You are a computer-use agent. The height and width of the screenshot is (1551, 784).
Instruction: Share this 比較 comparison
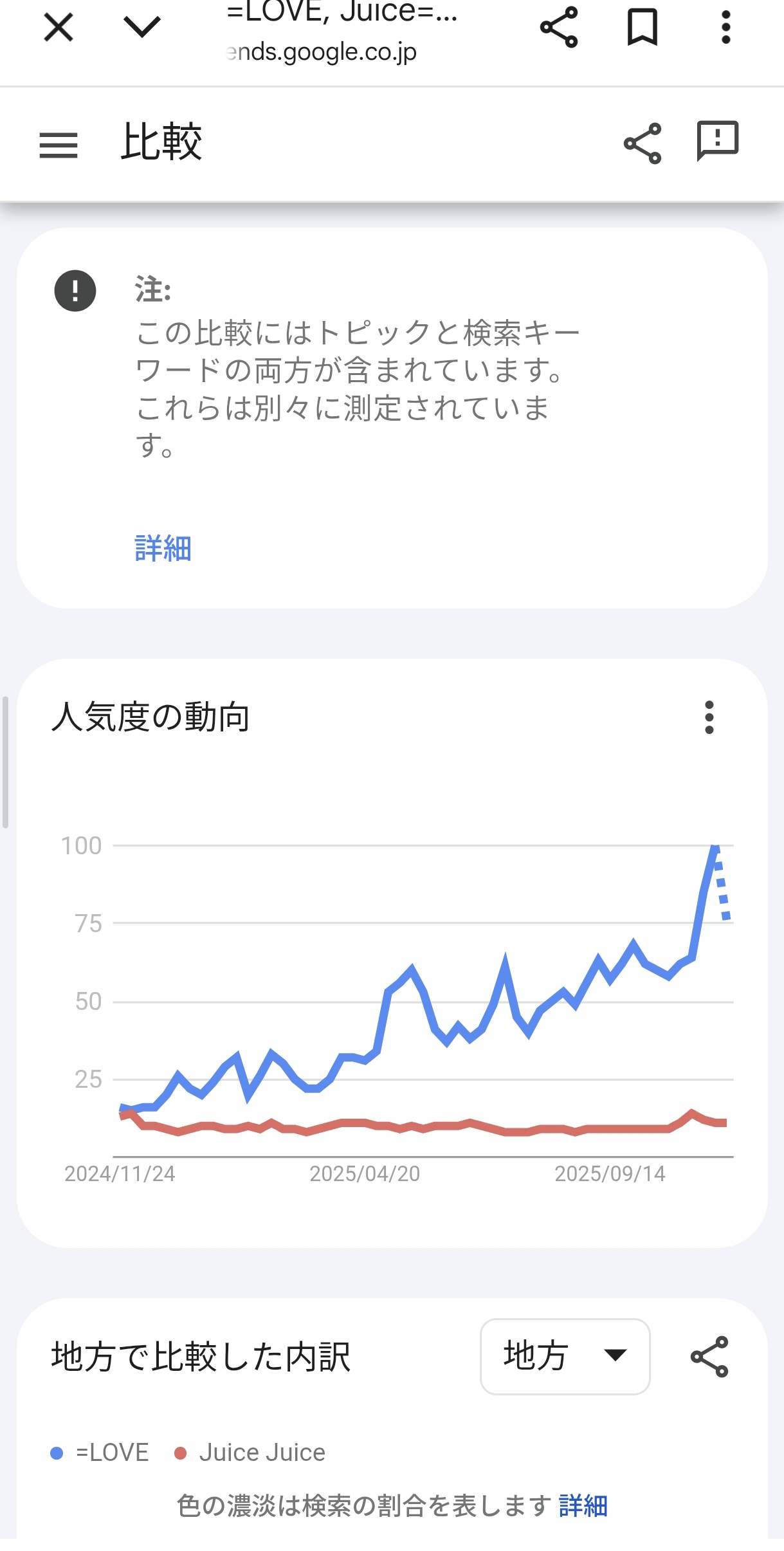tap(642, 143)
